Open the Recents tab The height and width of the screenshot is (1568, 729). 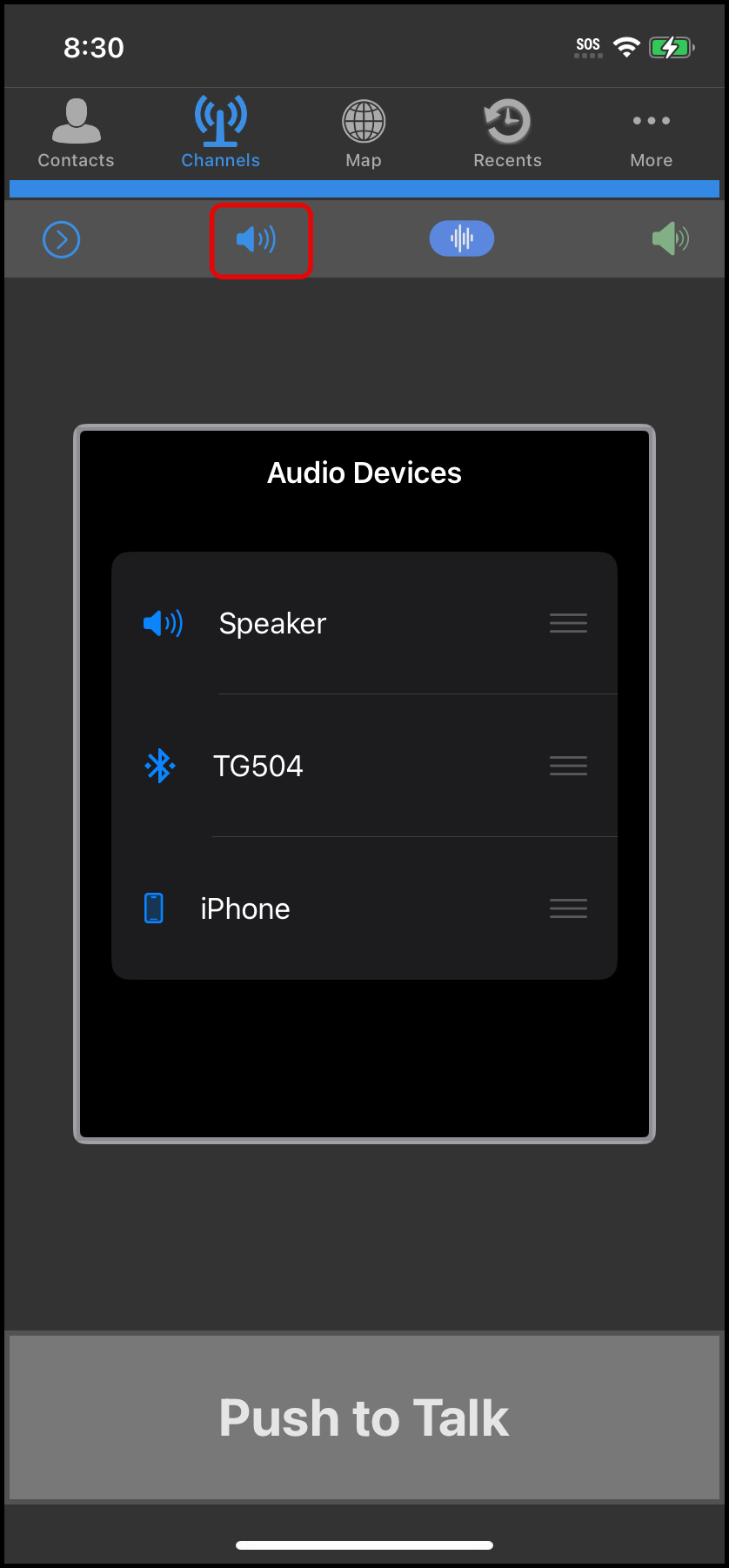507,134
